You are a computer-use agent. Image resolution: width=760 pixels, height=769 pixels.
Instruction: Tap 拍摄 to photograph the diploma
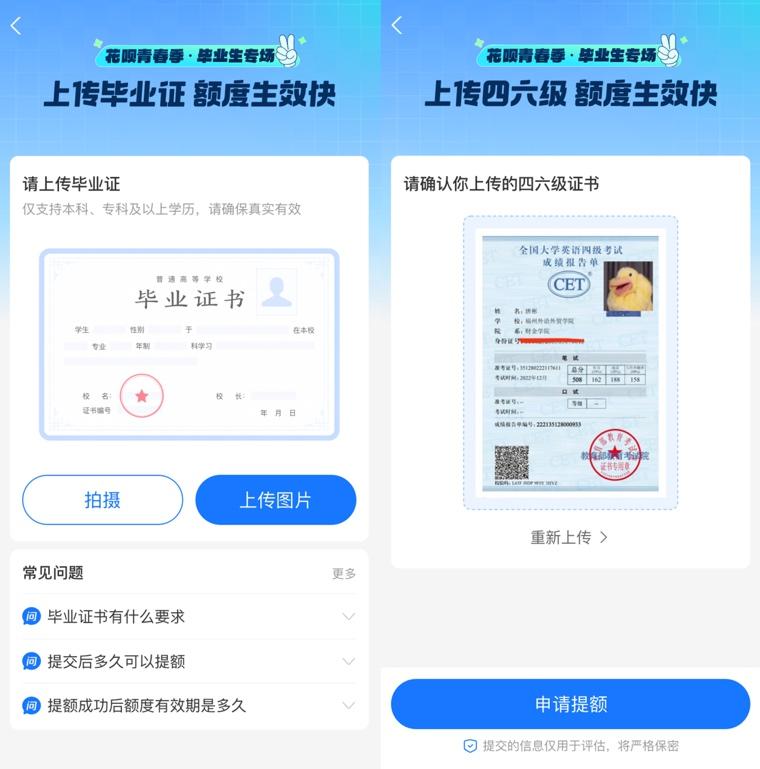click(102, 500)
